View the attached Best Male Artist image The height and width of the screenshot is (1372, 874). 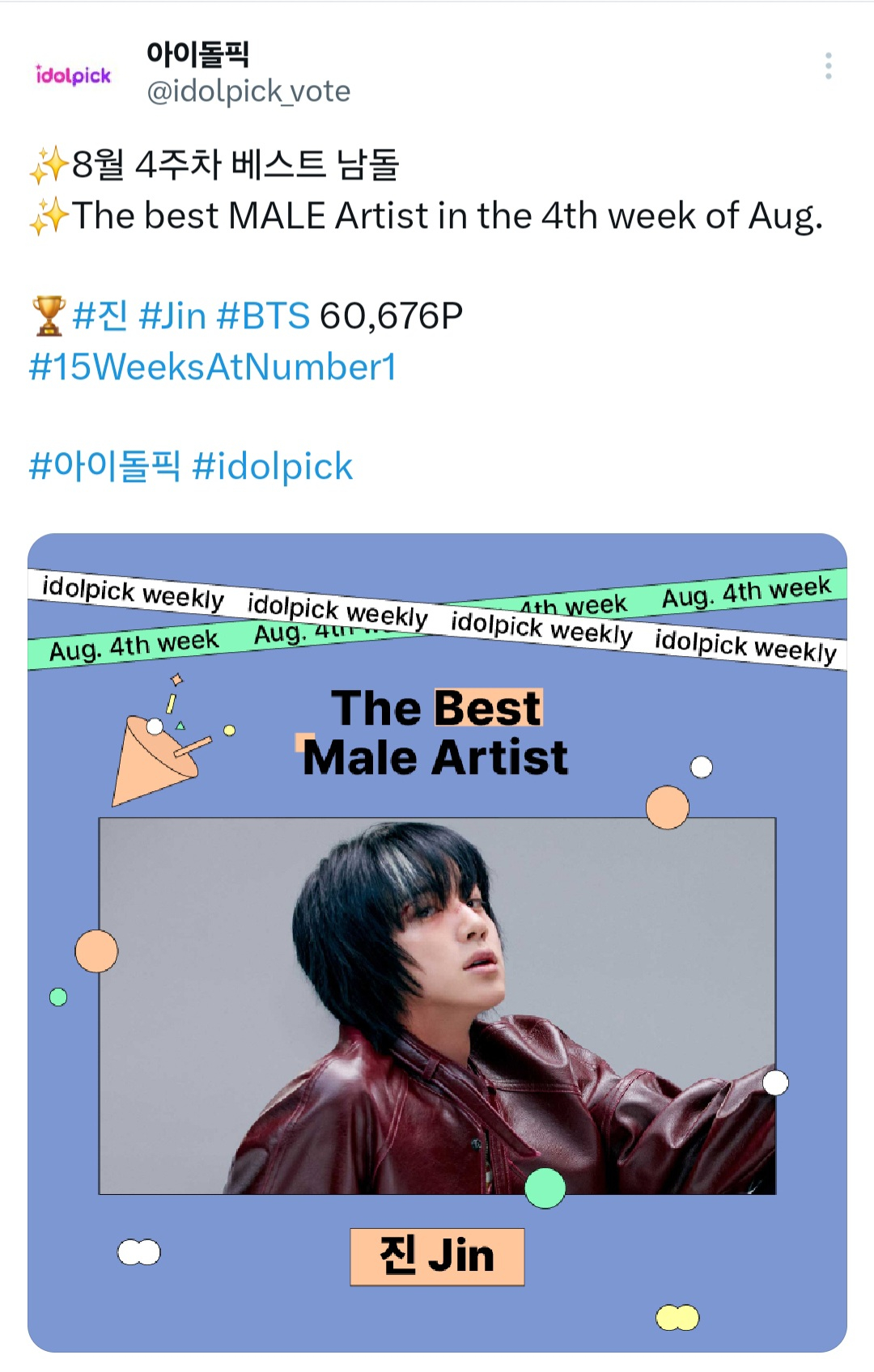(x=437, y=942)
